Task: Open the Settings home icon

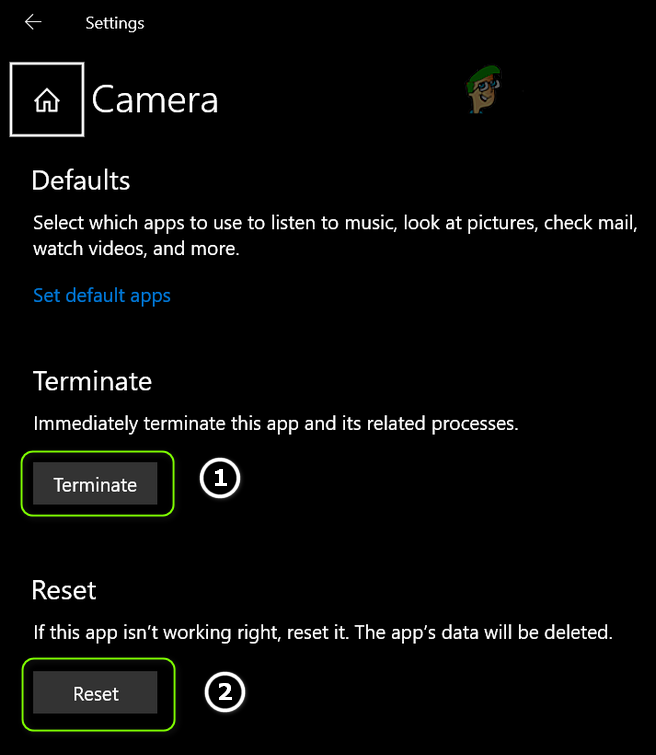Action: (x=47, y=100)
